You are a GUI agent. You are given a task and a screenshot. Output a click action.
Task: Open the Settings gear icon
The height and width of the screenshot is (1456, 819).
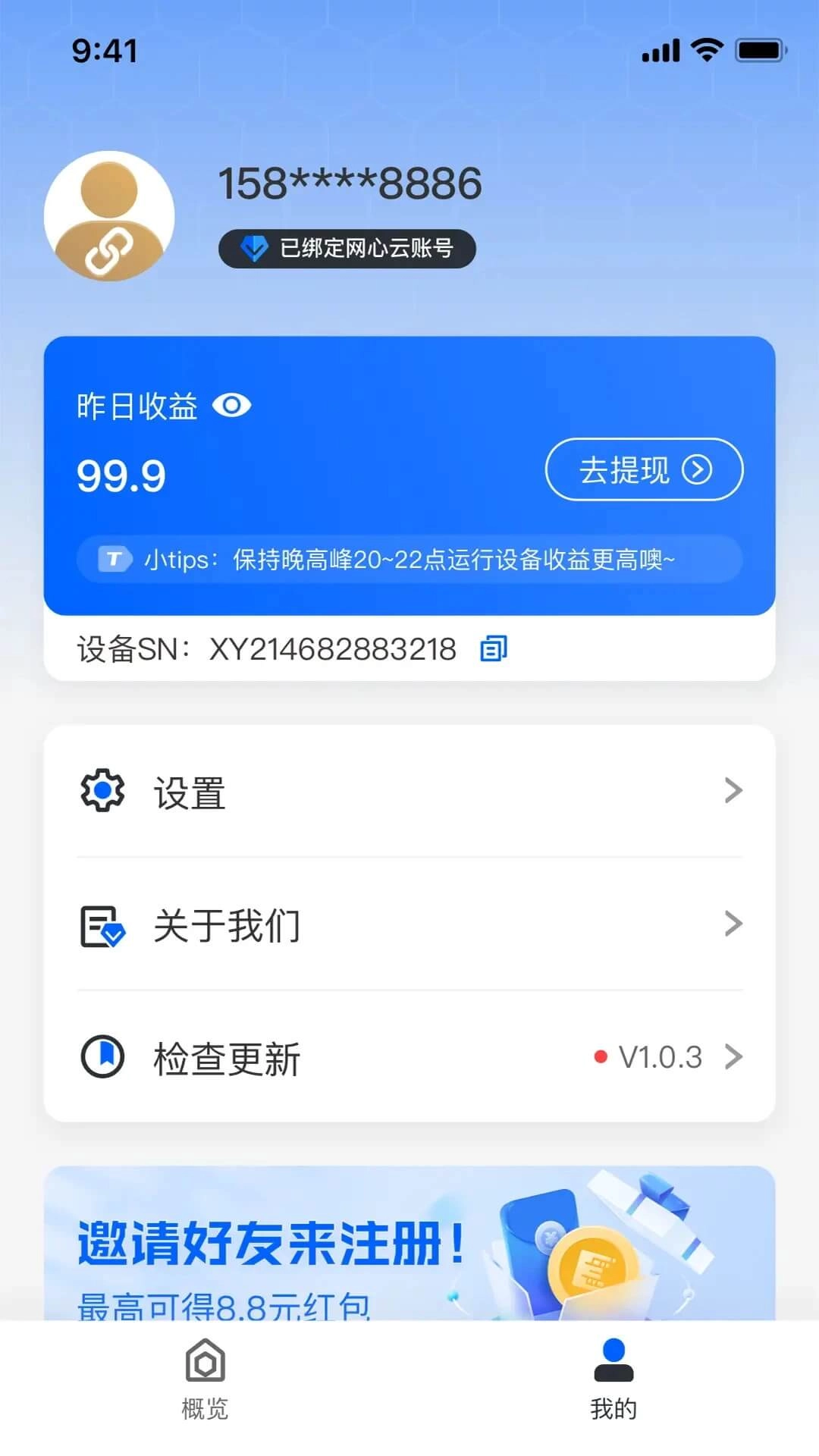coord(101,791)
